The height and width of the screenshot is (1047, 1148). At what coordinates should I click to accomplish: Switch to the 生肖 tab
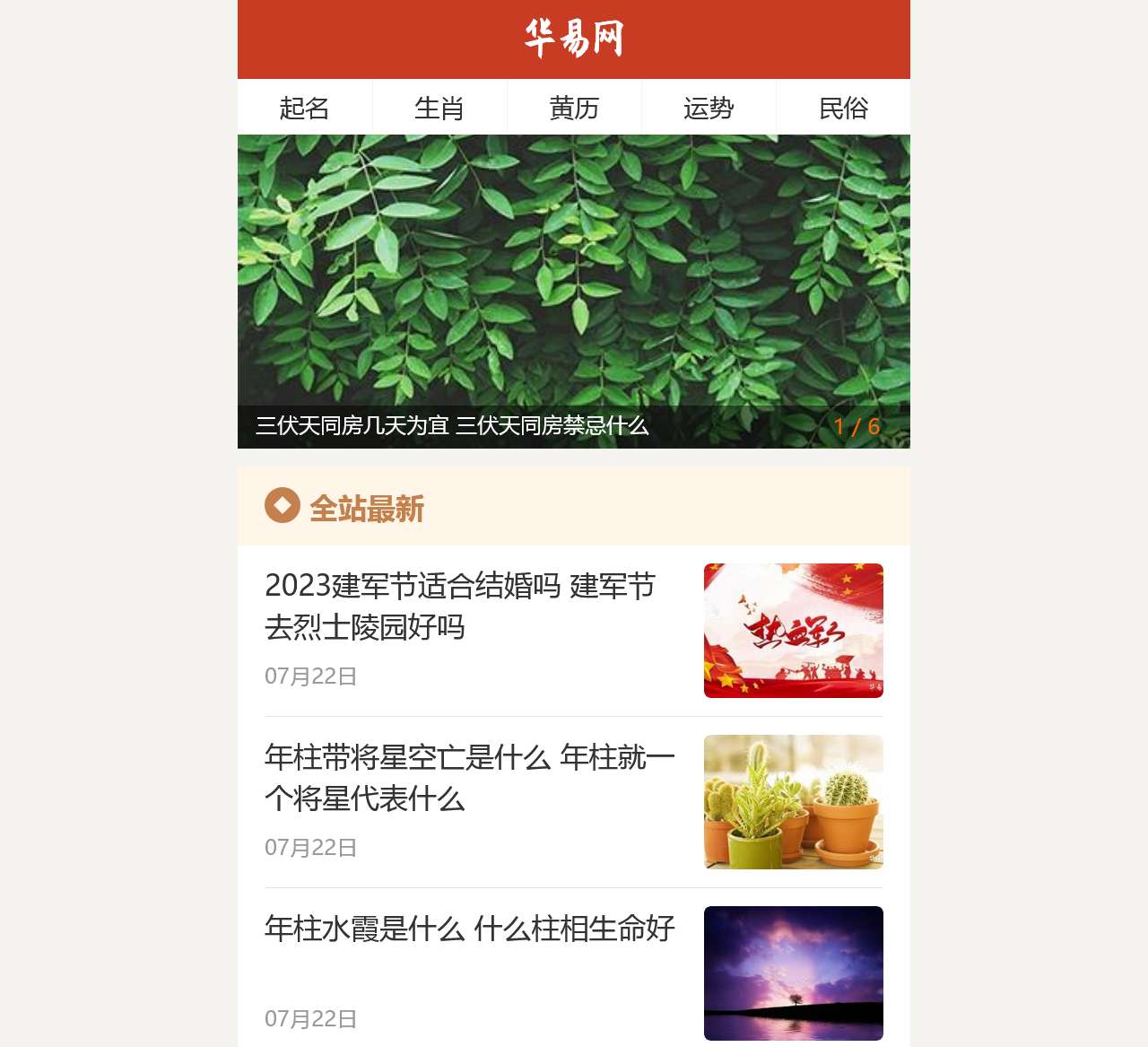[x=439, y=108]
